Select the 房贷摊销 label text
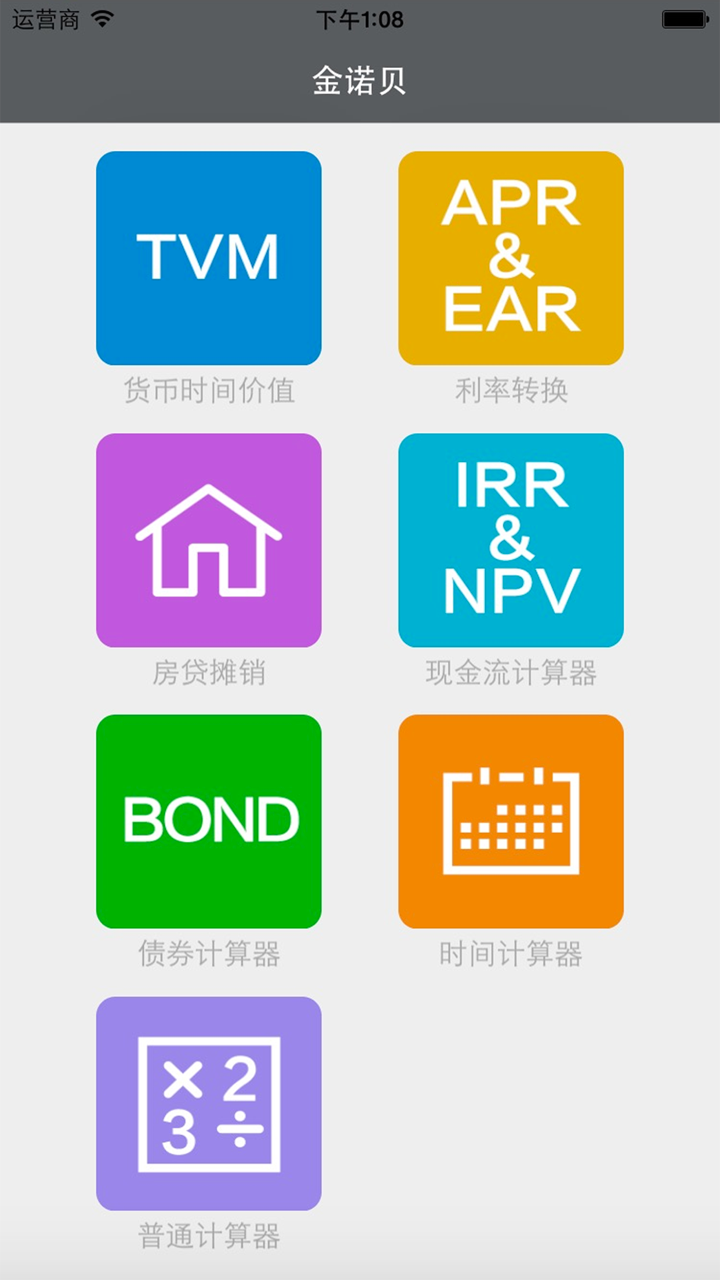The height and width of the screenshot is (1280, 720). pos(208,673)
